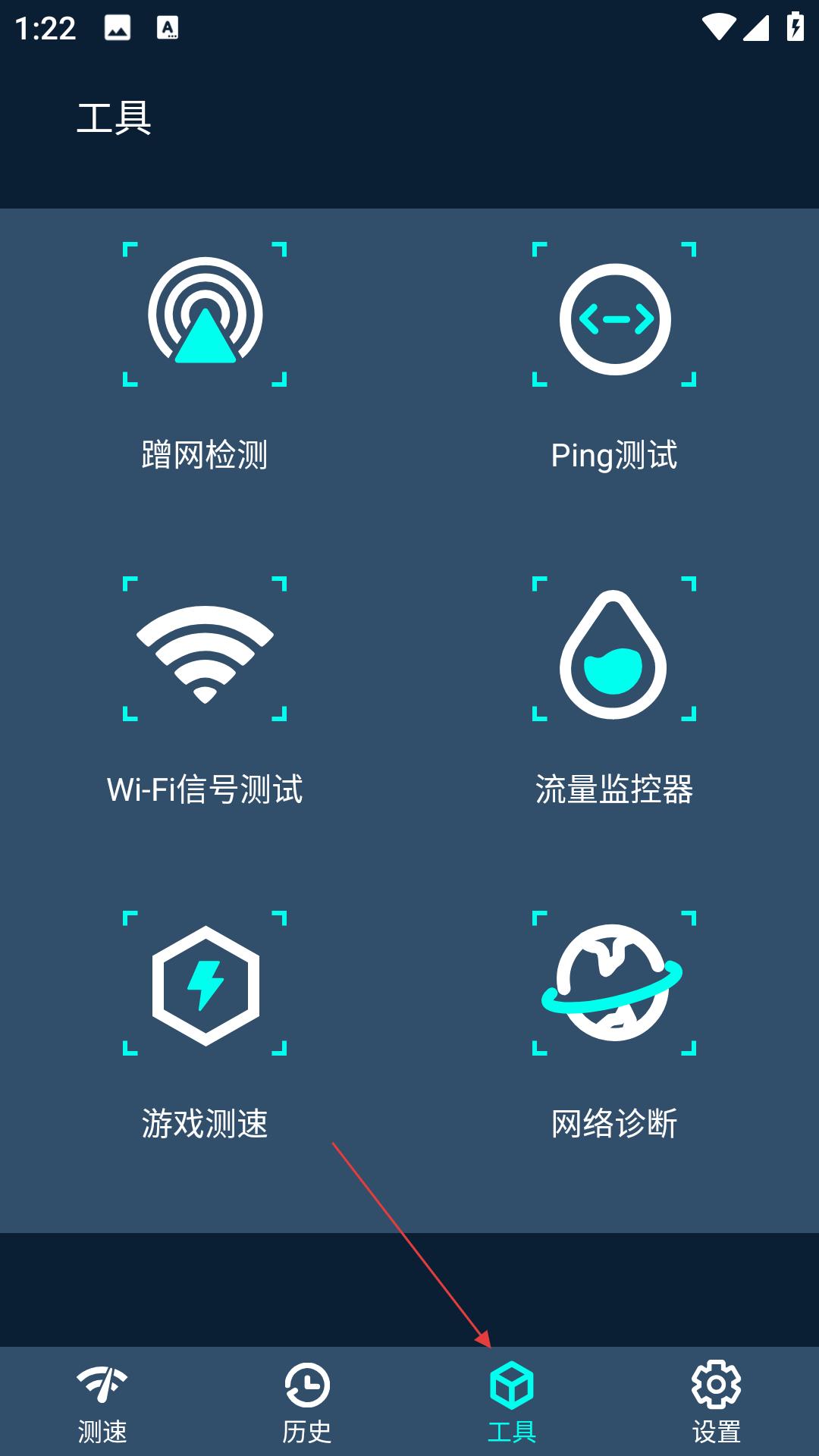Open the 蹭网检测 tool
Image resolution: width=819 pixels, height=1456 pixels.
pos(205,356)
